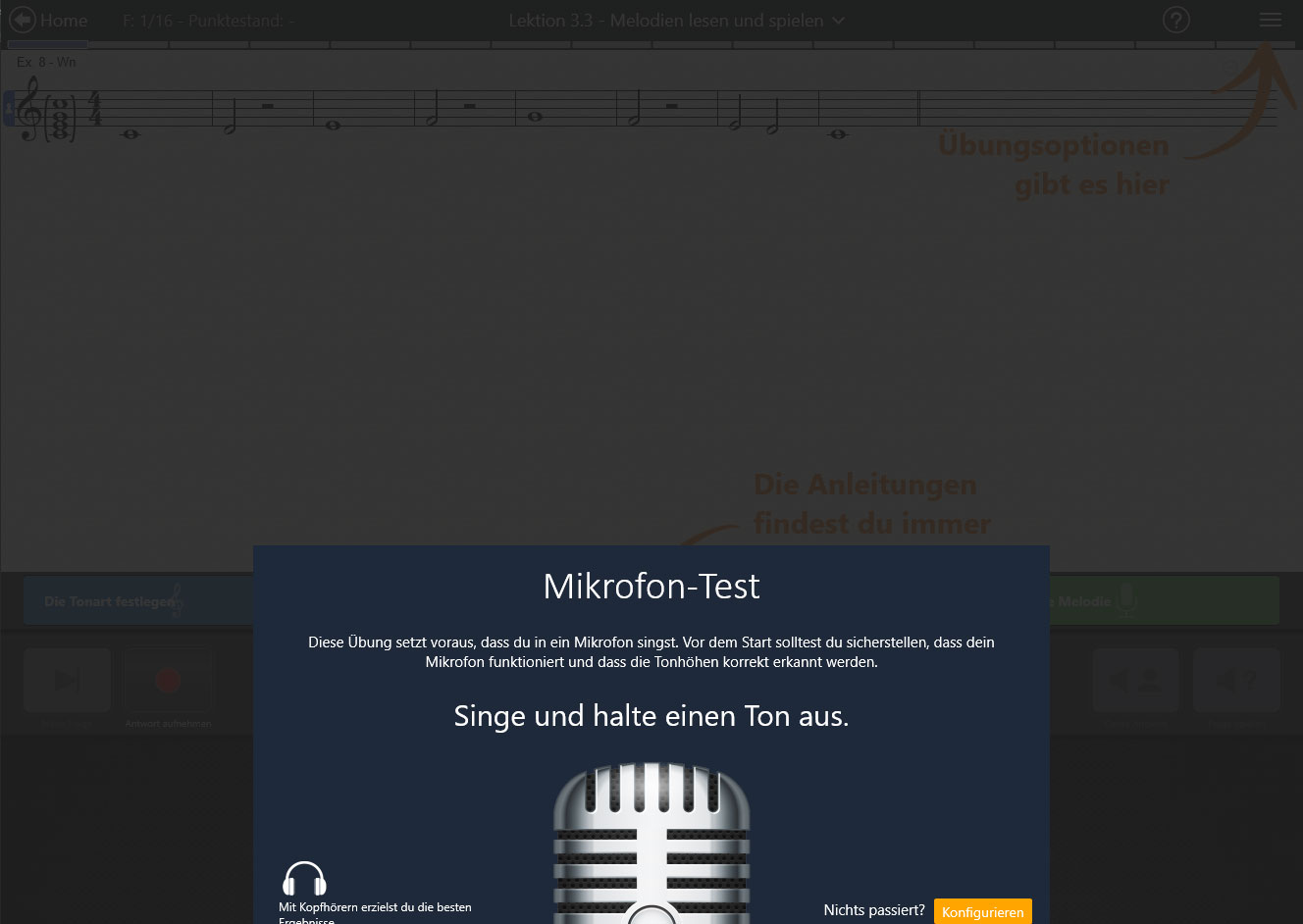Open the help question mark icon
Image resolution: width=1303 pixels, height=924 pixels.
tap(1175, 20)
